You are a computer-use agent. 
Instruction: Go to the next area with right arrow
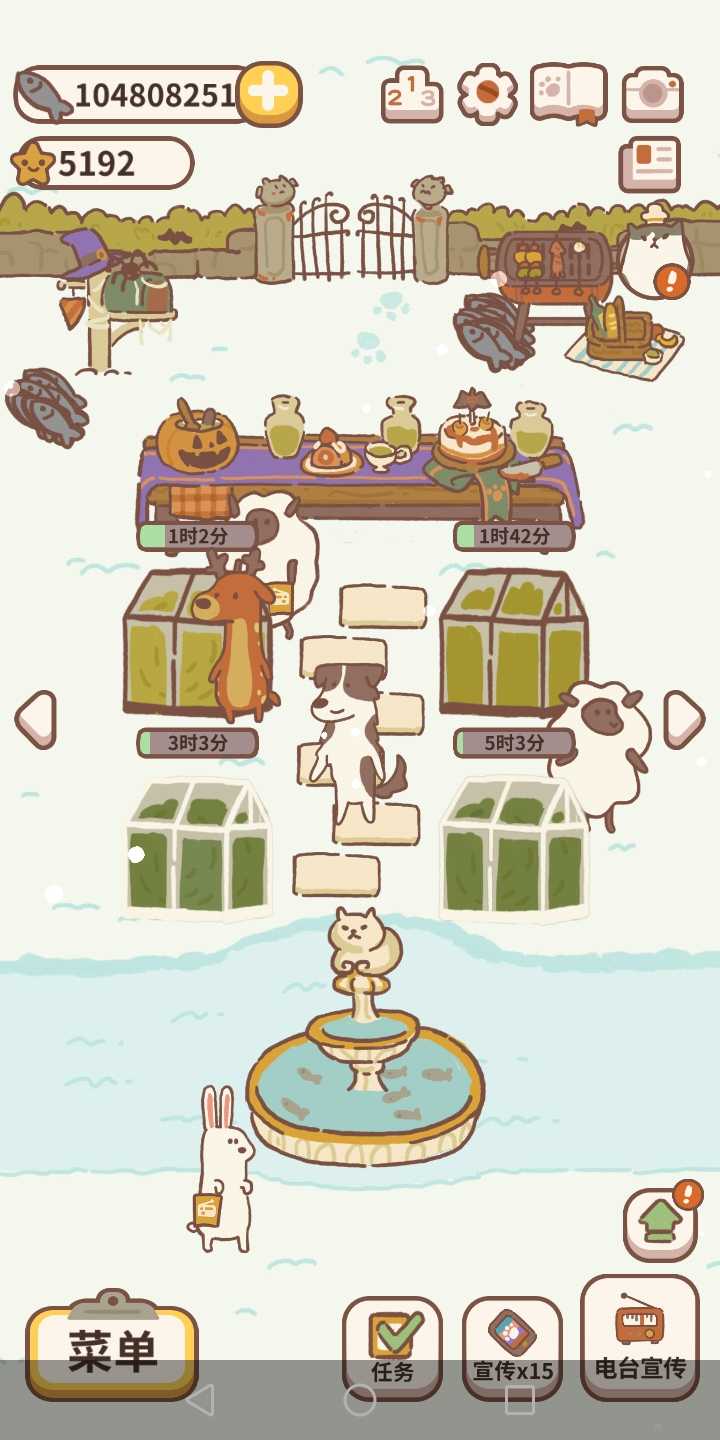[684, 718]
